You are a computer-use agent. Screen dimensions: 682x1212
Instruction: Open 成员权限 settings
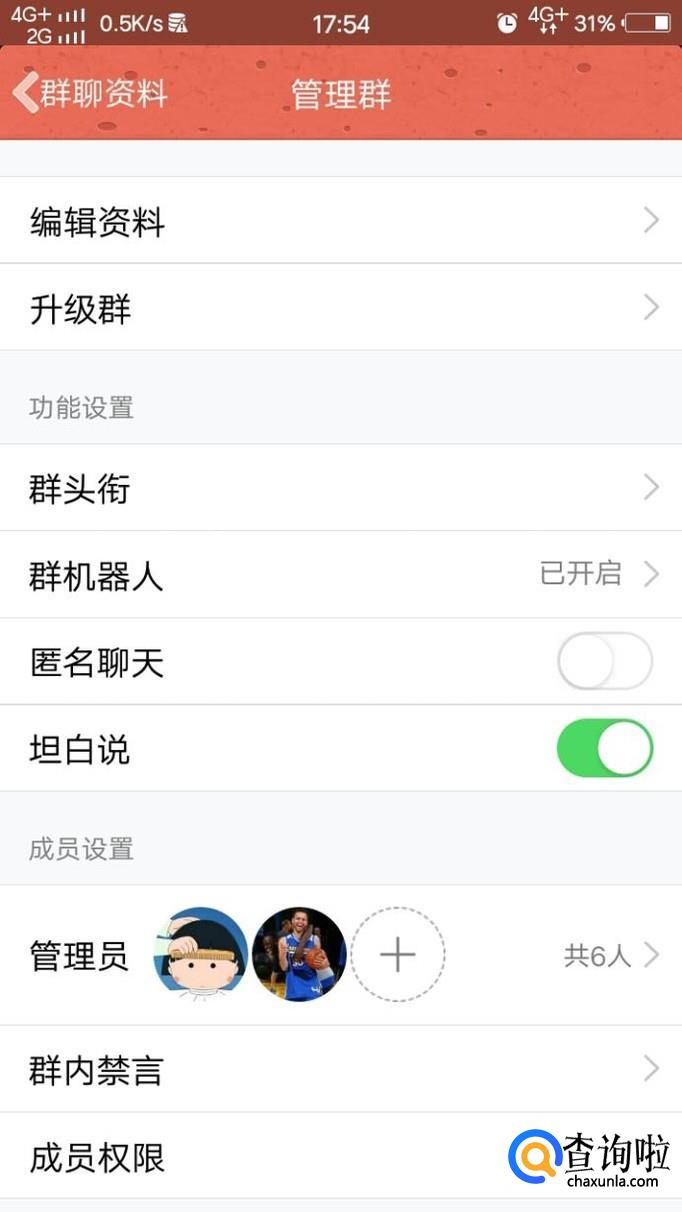click(x=250, y=1157)
